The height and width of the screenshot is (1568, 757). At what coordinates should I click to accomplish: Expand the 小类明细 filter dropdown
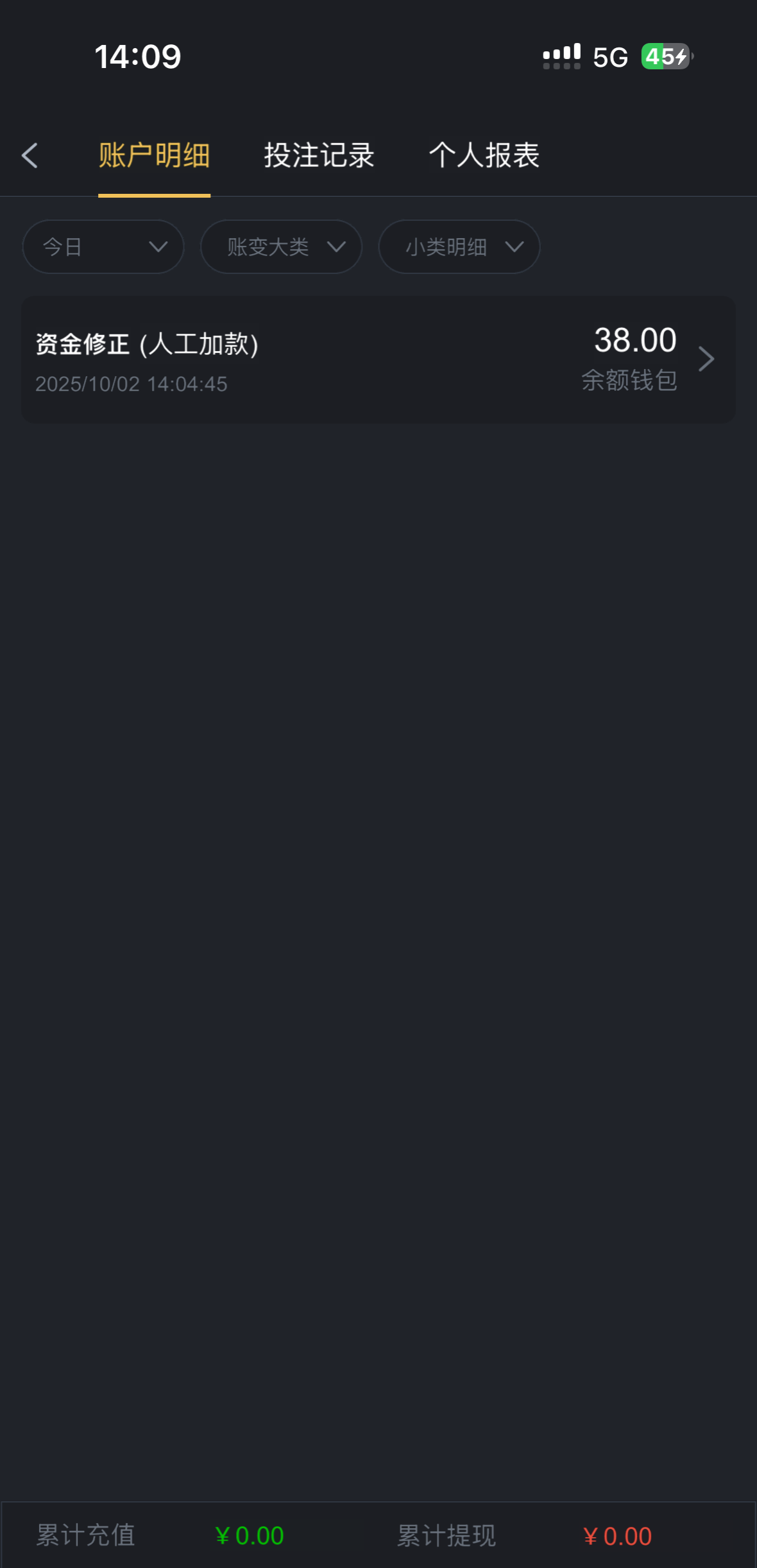[459, 247]
